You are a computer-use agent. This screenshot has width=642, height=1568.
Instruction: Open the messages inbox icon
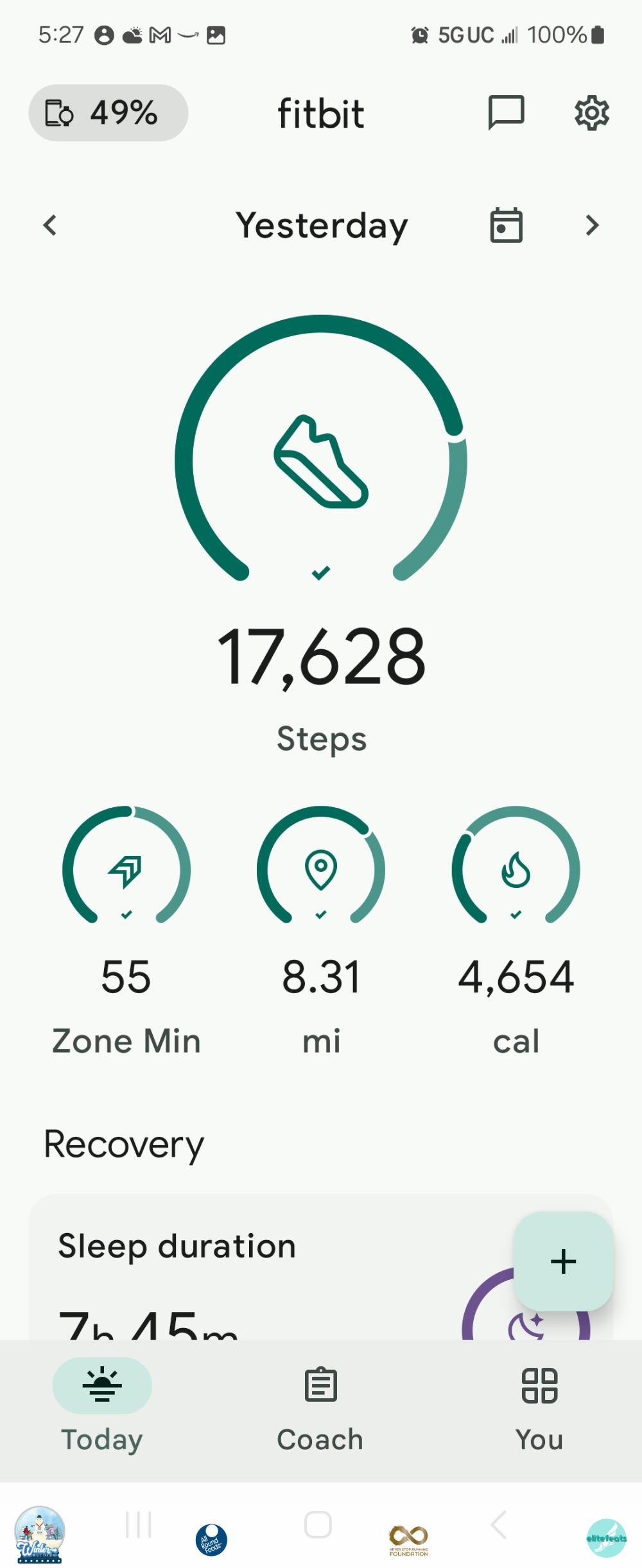tap(506, 113)
